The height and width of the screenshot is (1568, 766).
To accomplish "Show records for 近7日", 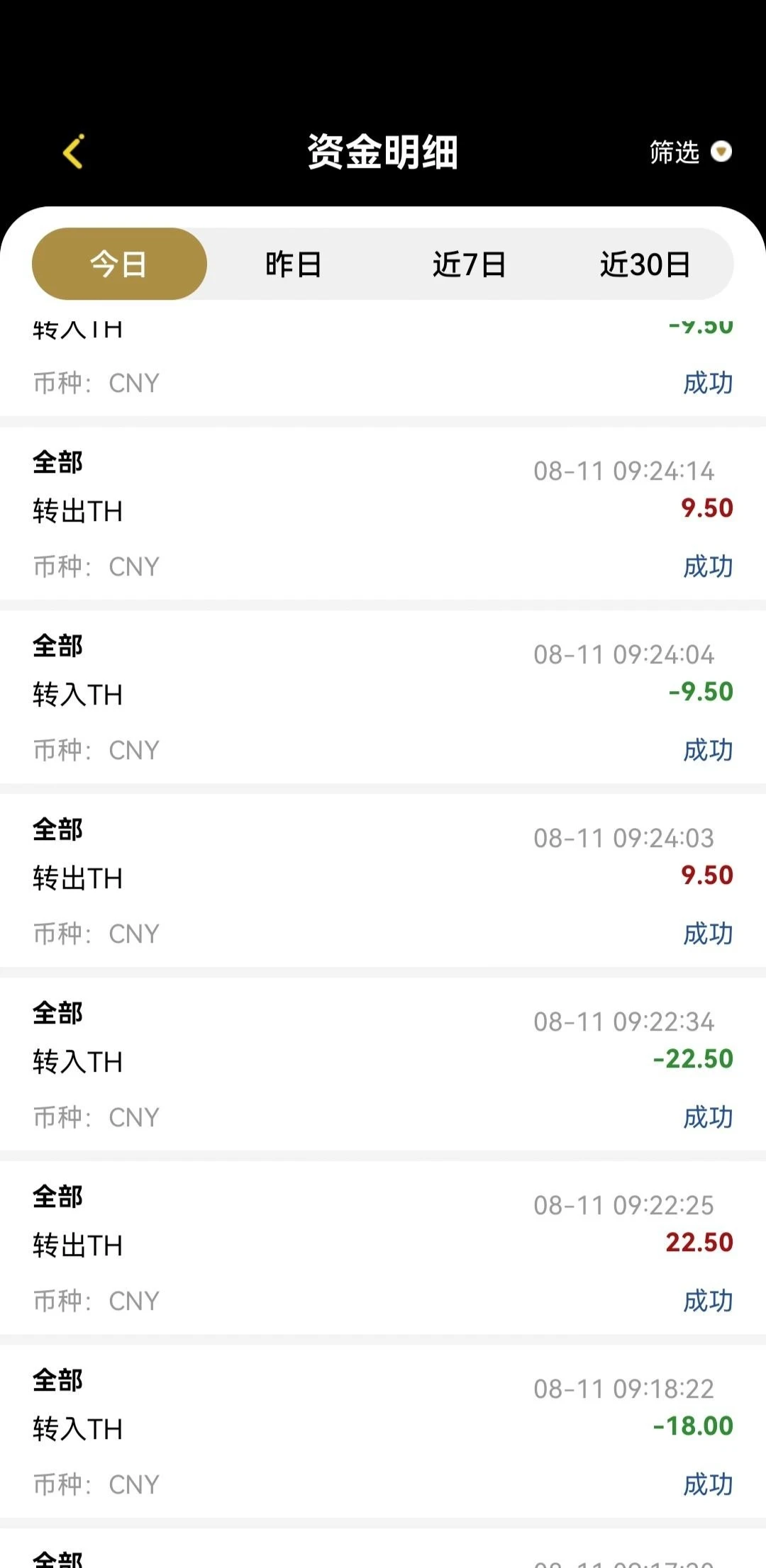I will point(469,264).
